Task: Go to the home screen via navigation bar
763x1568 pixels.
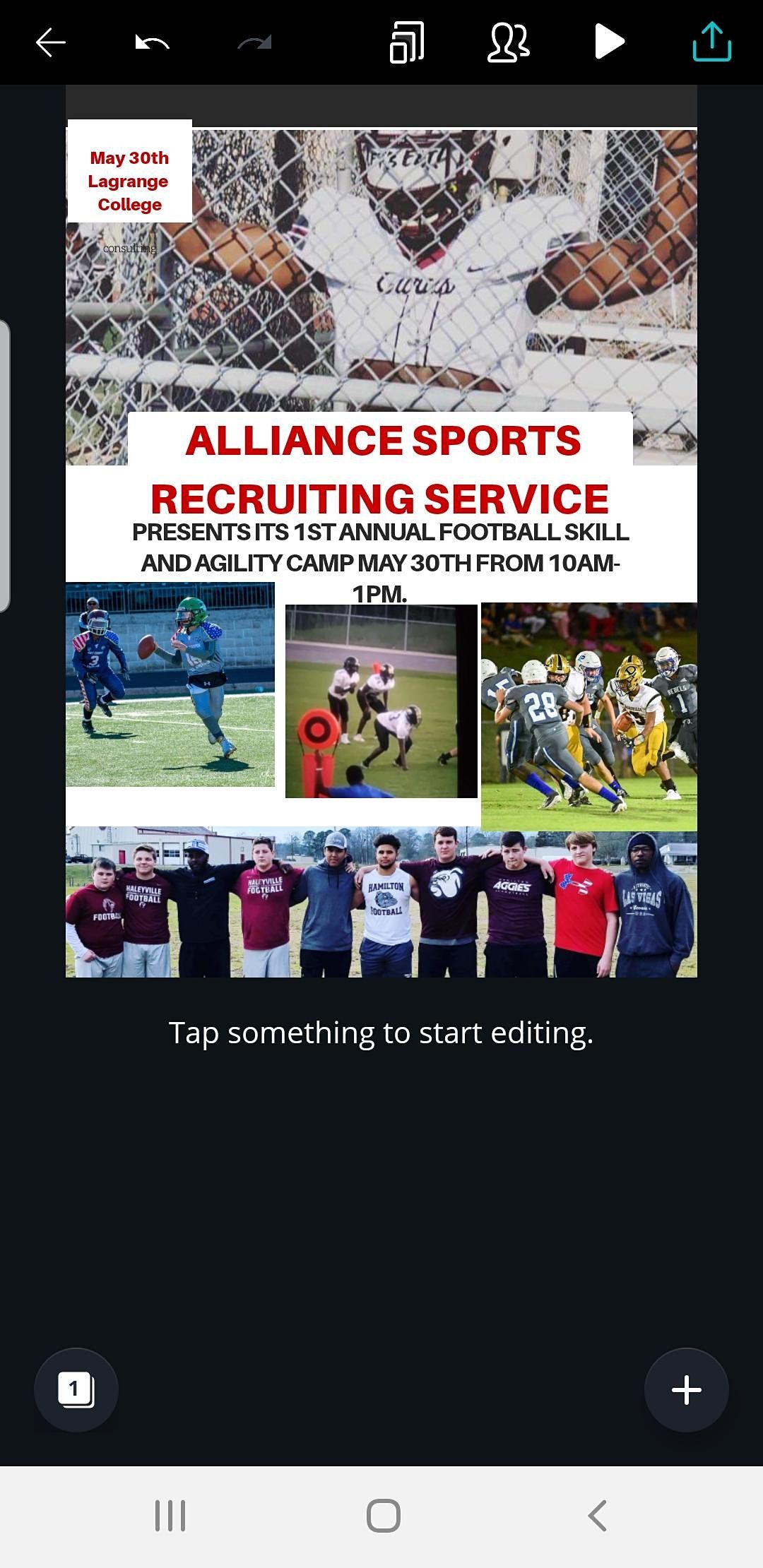Action: [384, 1516]
